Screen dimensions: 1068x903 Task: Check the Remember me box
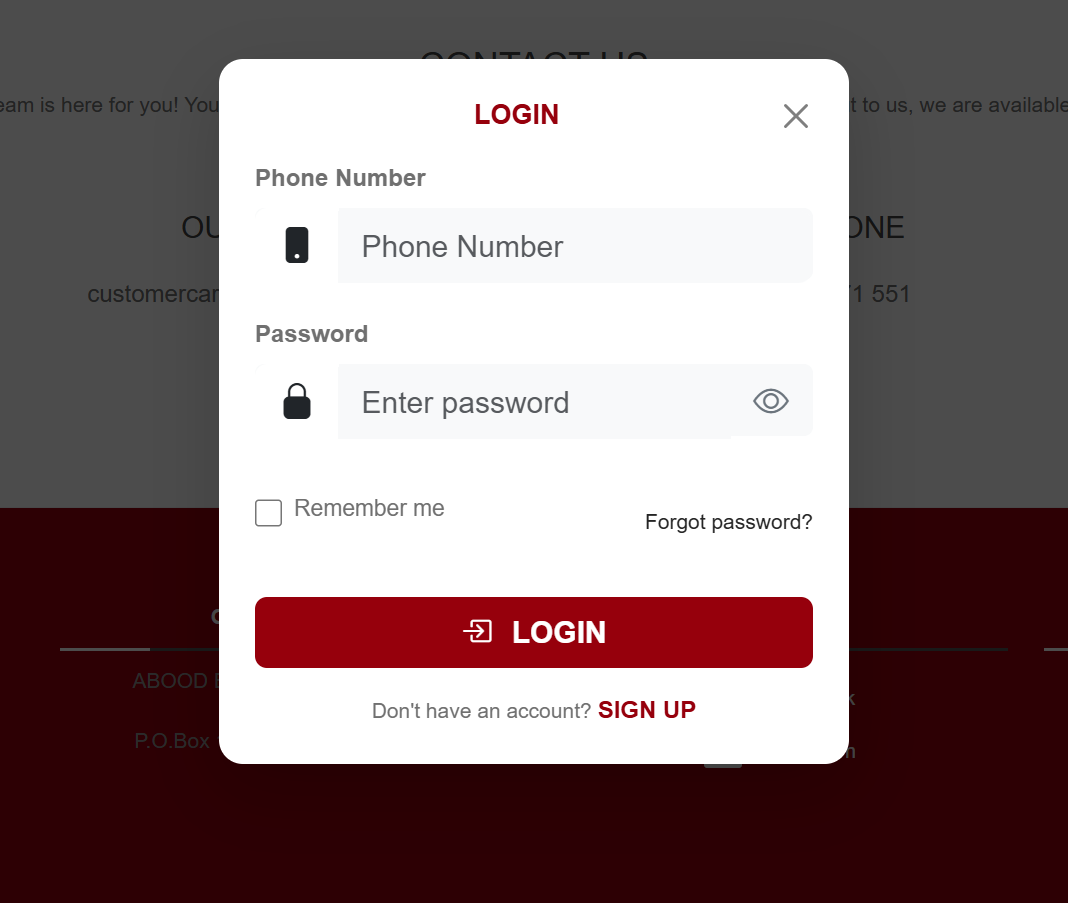coord(268,513)
